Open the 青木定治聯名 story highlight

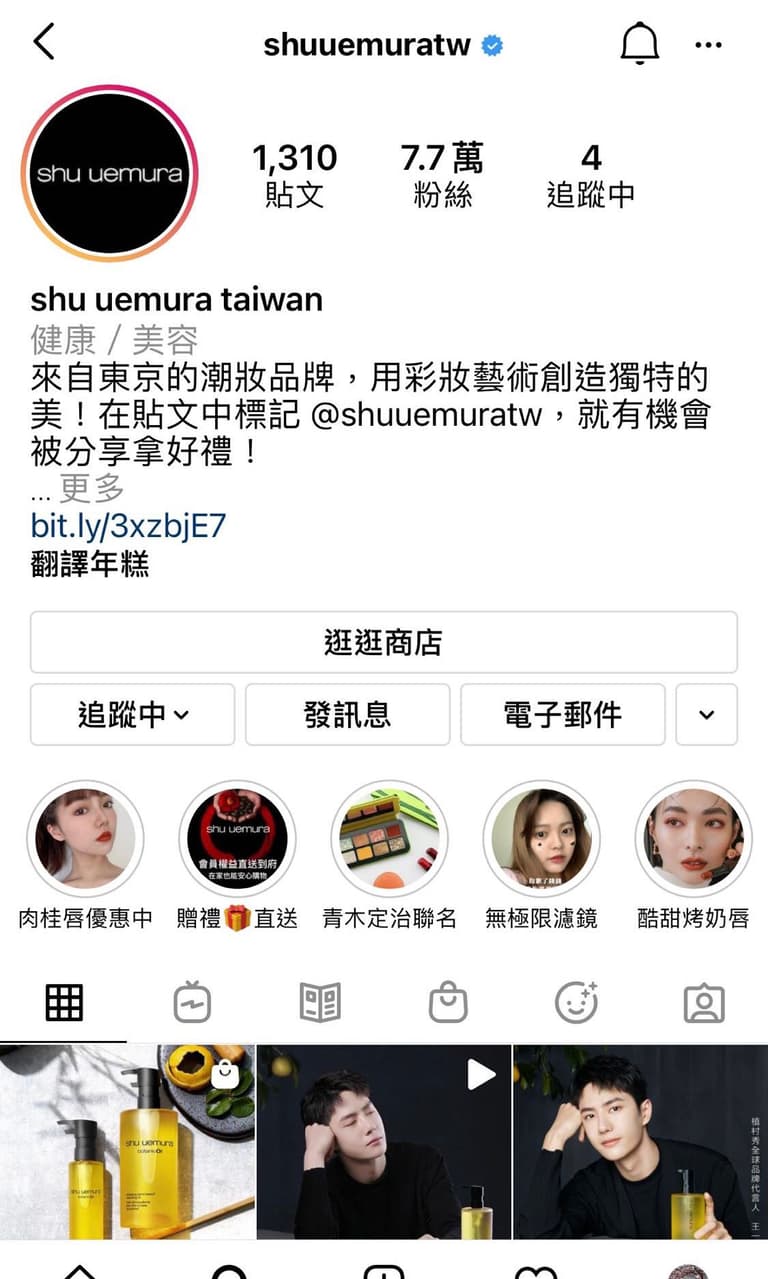(x=389, y=840)
